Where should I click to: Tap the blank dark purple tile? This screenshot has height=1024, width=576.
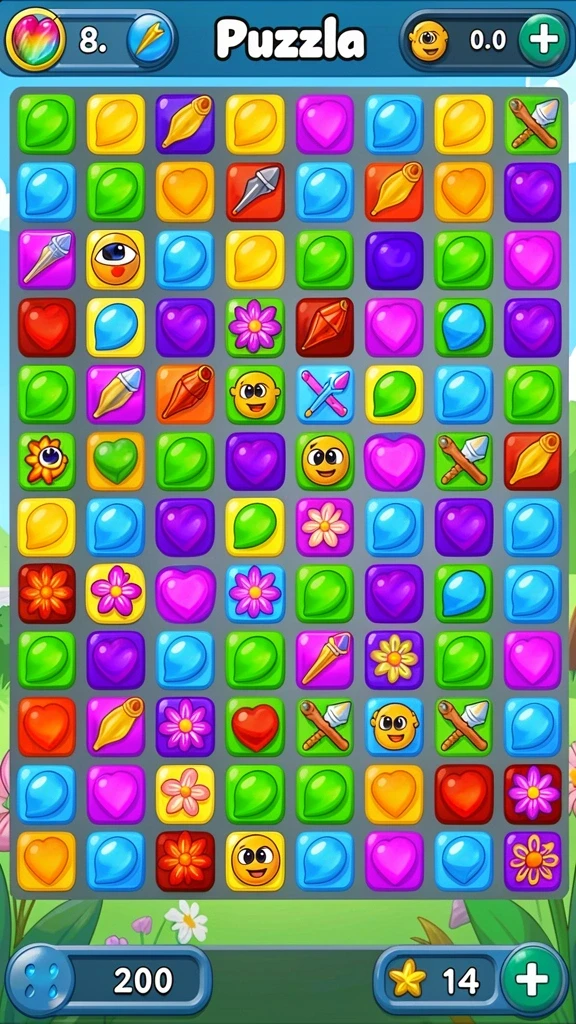(394, 259)
